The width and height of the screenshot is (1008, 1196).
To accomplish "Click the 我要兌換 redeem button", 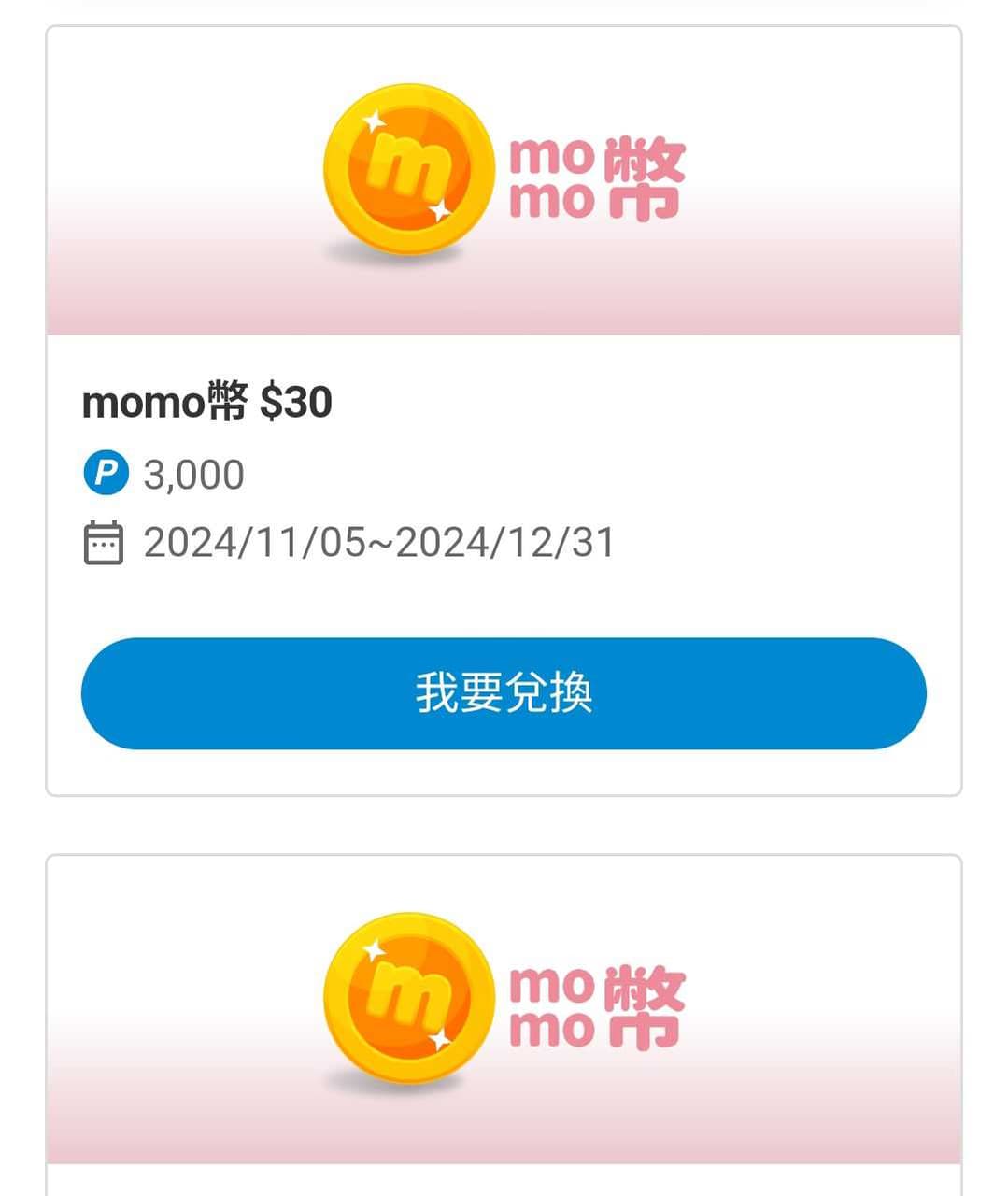I will click(x=504, y=693).
